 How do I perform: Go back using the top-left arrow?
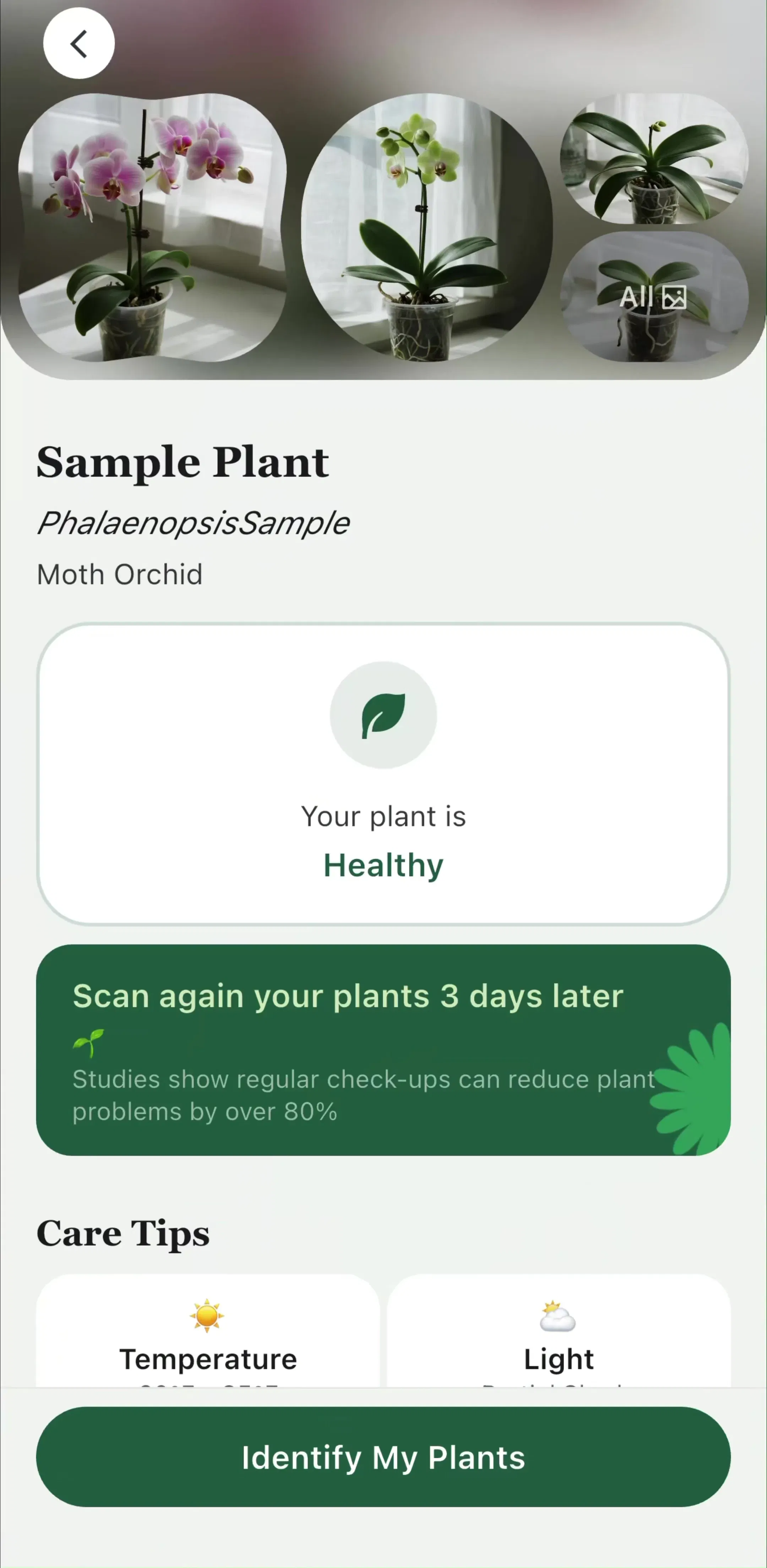click(79, 43)
